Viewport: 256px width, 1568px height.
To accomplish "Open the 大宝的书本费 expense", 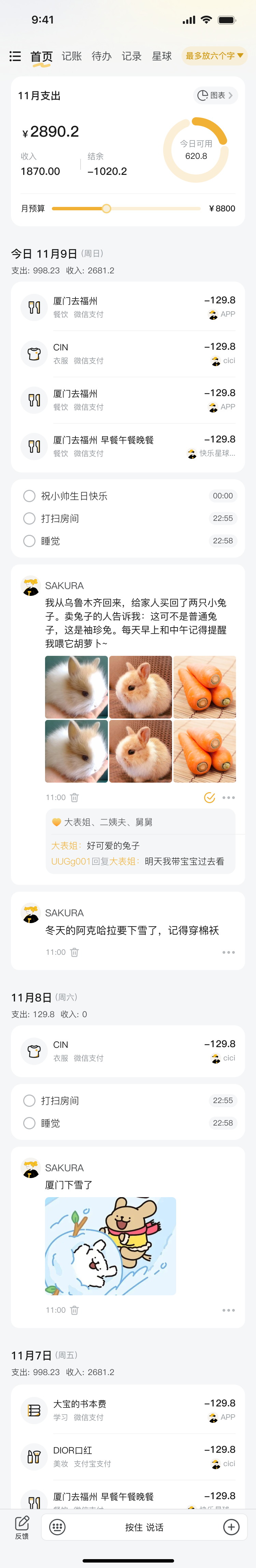I will [x=128, y=1410].
